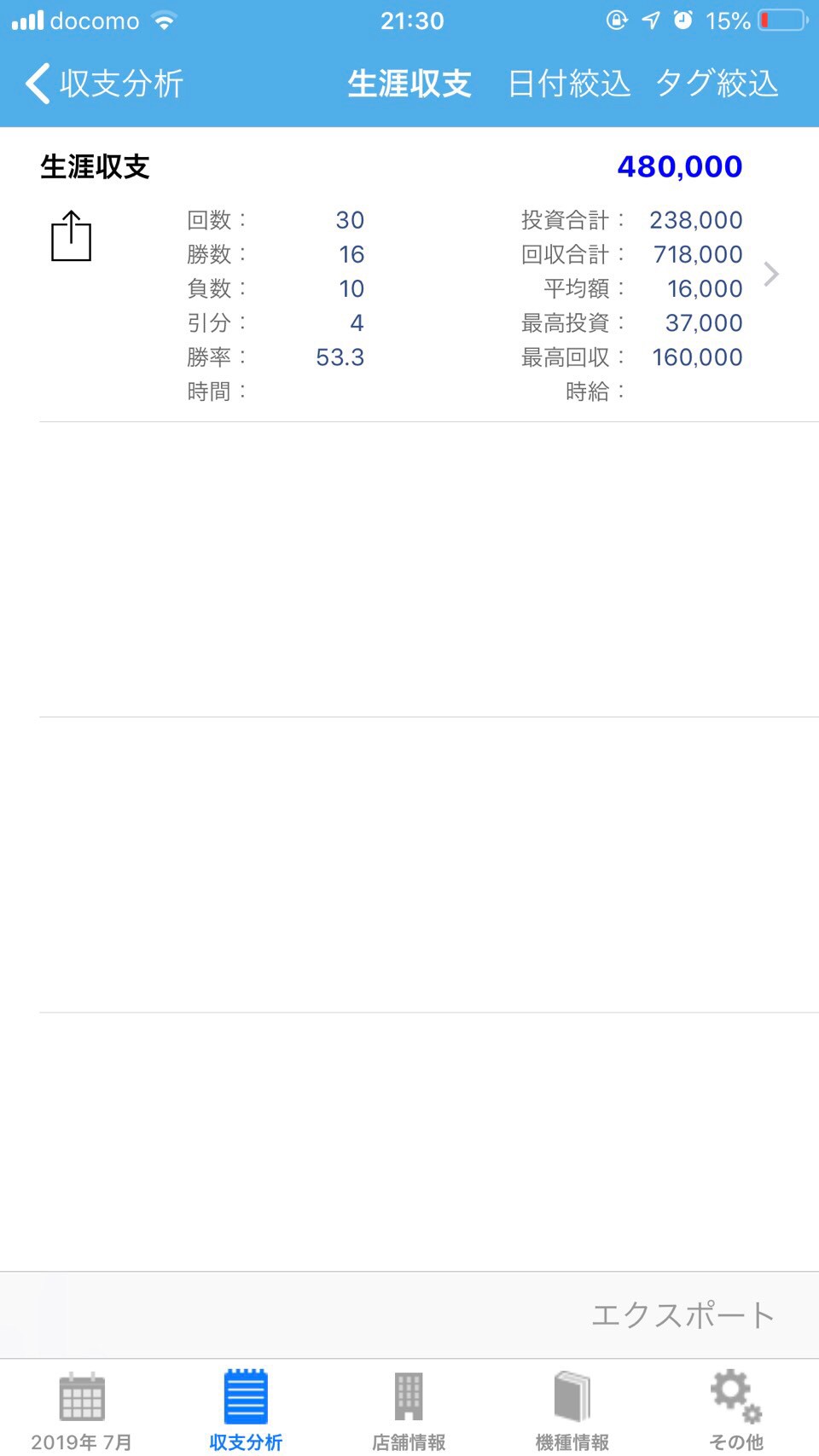Open 生涯収支 details via chevron
The width and height of the screenshot is (819, 1456).
tap(771, 274)
